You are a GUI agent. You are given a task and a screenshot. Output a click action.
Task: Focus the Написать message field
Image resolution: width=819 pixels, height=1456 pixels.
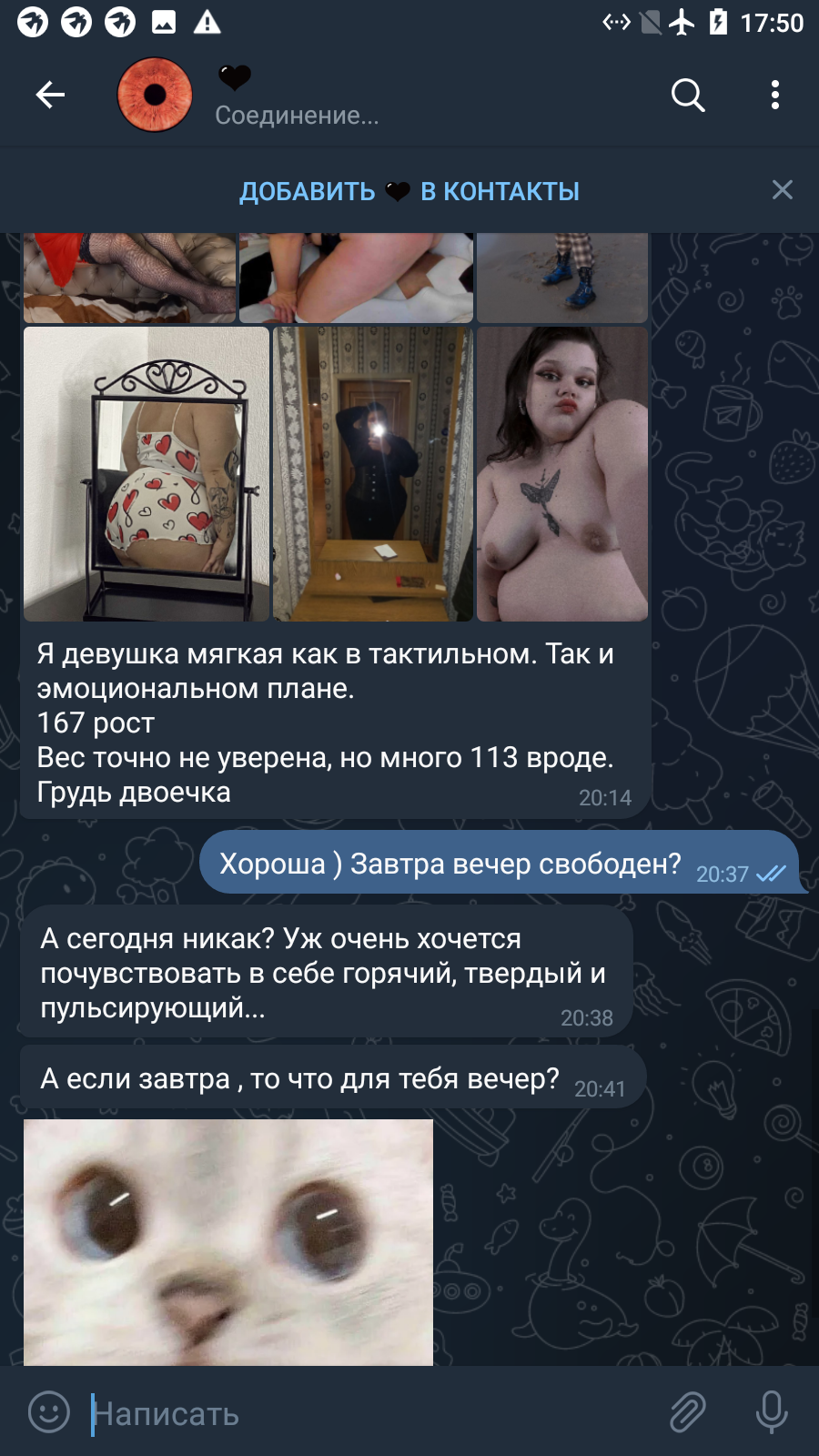(373, 1413)
